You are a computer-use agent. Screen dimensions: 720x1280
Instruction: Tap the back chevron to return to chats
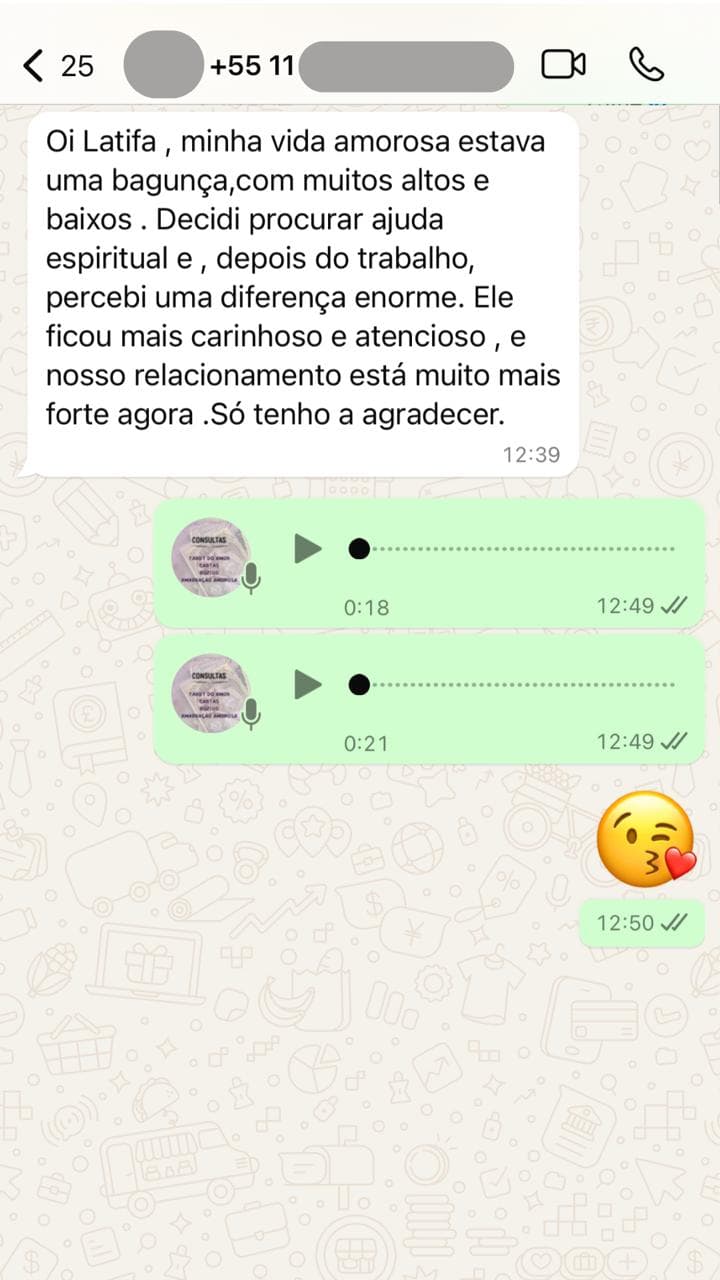tap(31, 63)
